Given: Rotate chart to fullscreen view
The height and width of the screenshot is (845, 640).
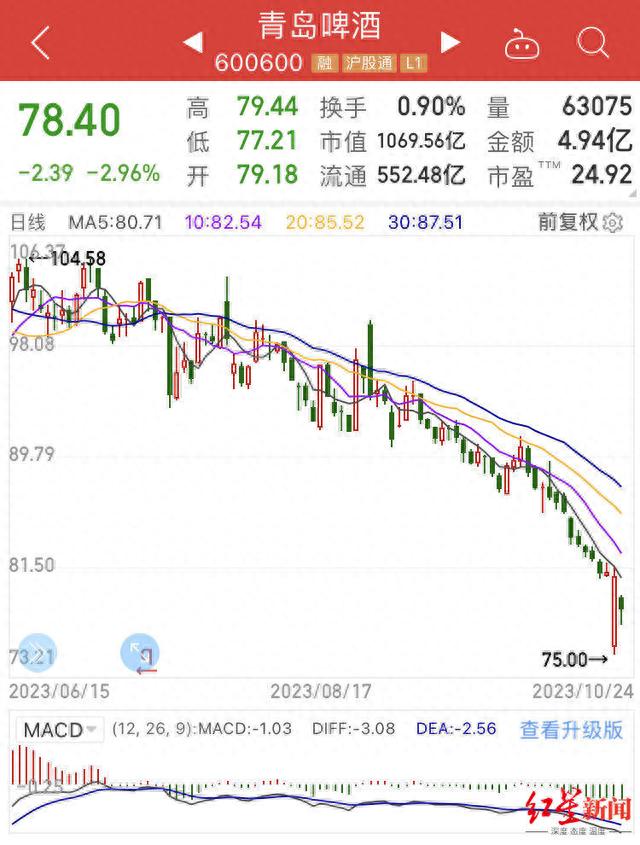Looking at the screenshot, I should click(139, 653).
